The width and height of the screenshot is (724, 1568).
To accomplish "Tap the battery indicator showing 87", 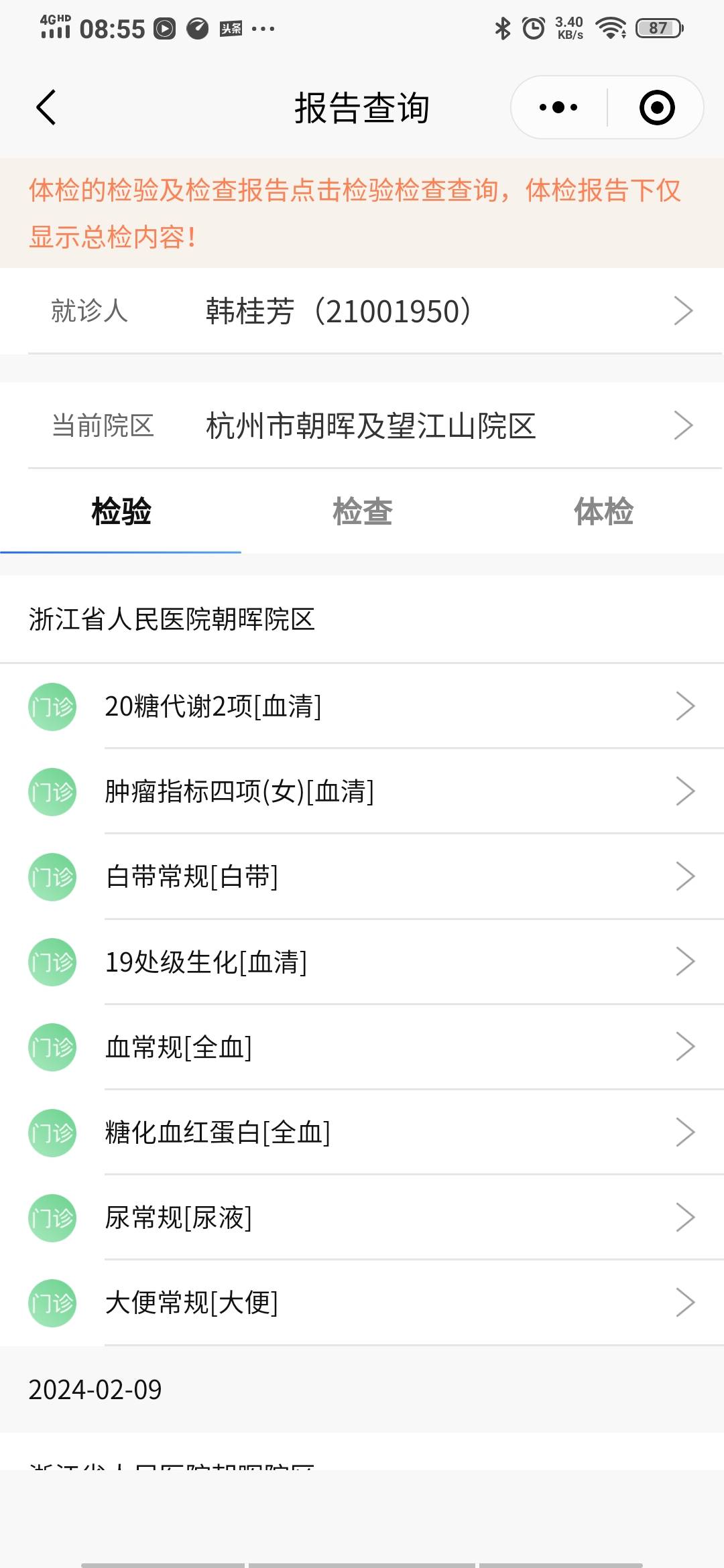I will tap(656, 28).
